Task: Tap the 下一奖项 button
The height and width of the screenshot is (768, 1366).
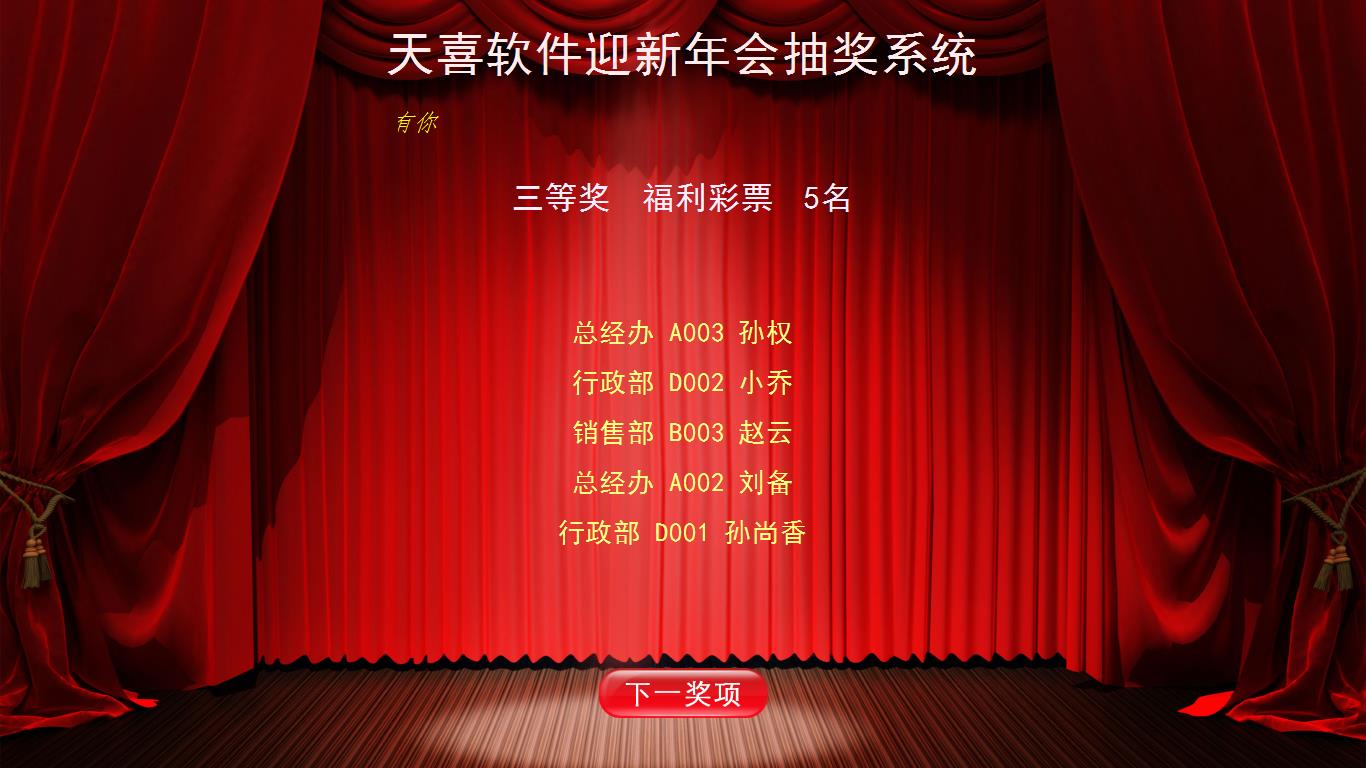Action: pyautogui.click(x=683, y=693)
